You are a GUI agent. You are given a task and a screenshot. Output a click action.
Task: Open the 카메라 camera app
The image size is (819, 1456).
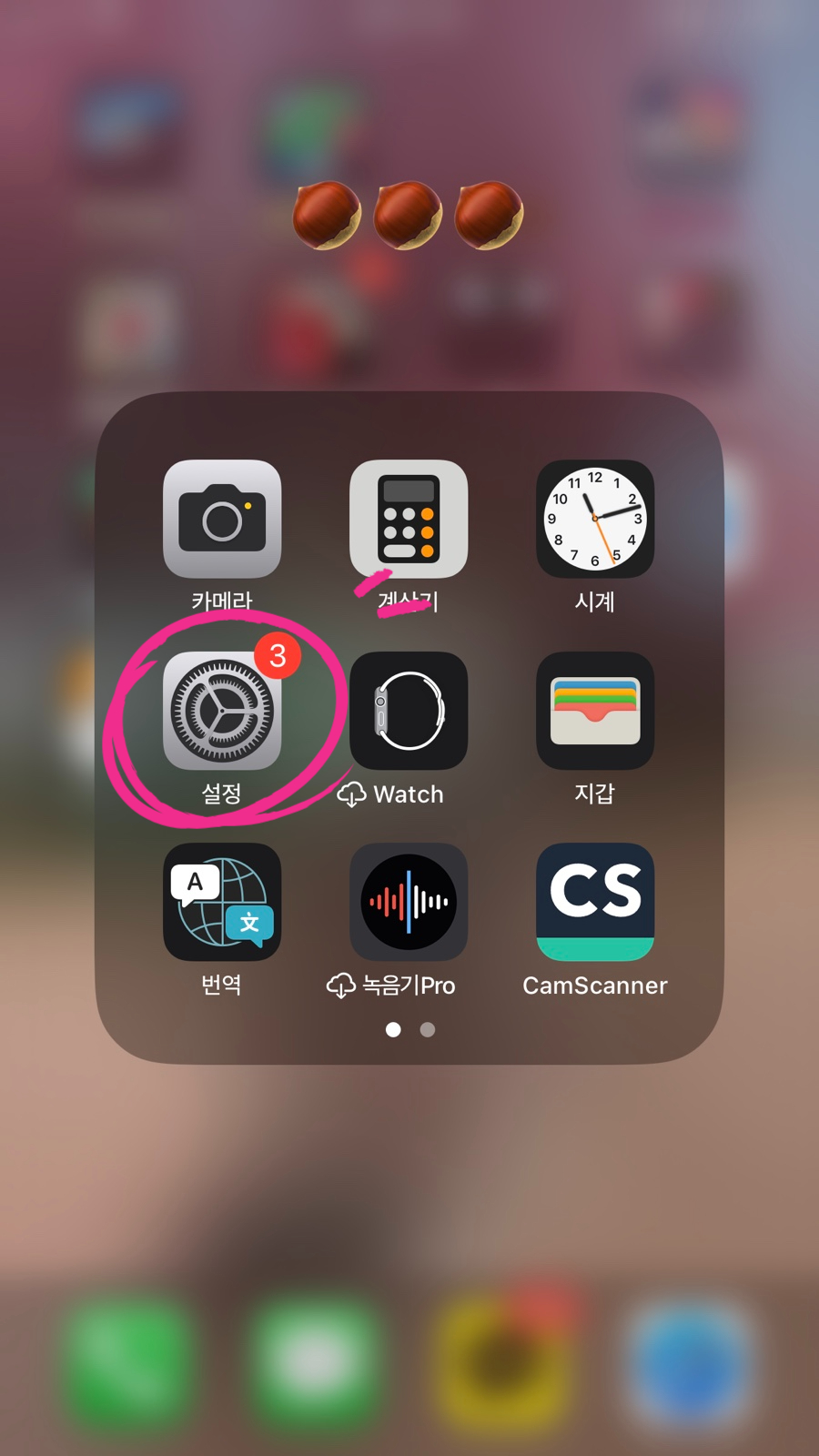click(222, 519)
